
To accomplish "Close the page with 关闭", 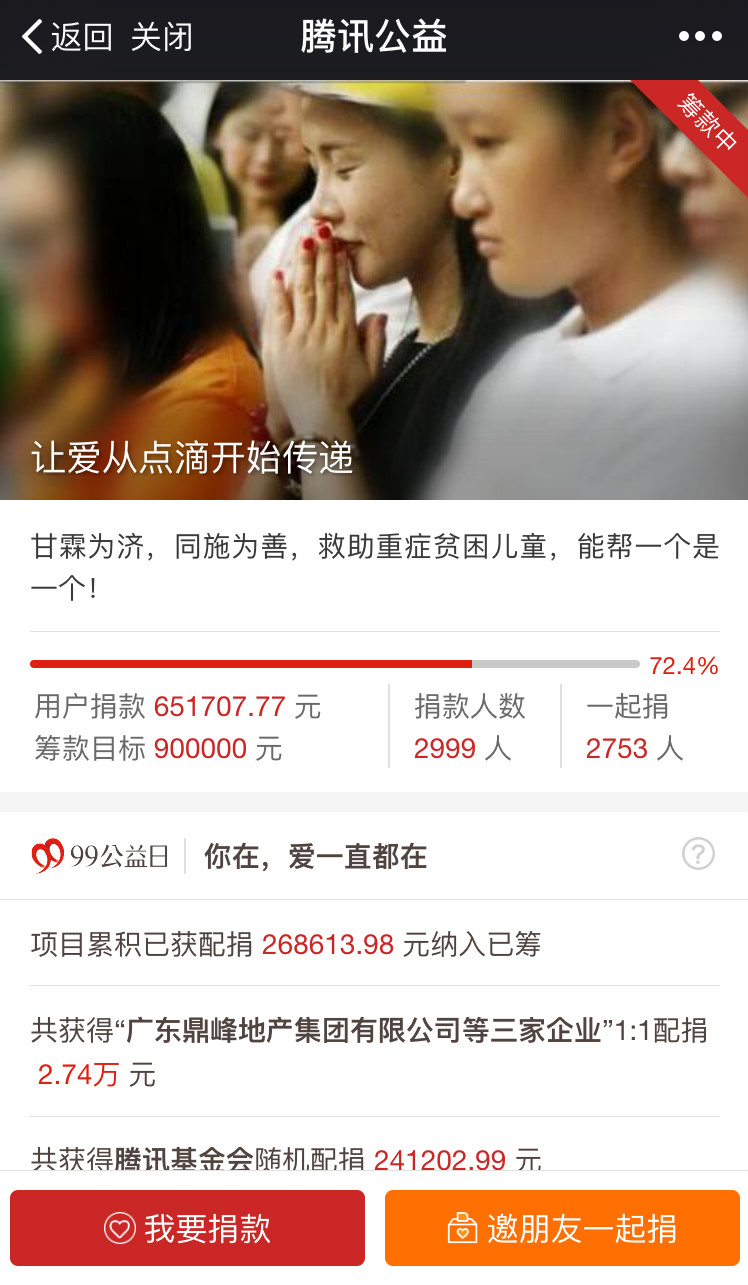I will [x=161, y=38].
